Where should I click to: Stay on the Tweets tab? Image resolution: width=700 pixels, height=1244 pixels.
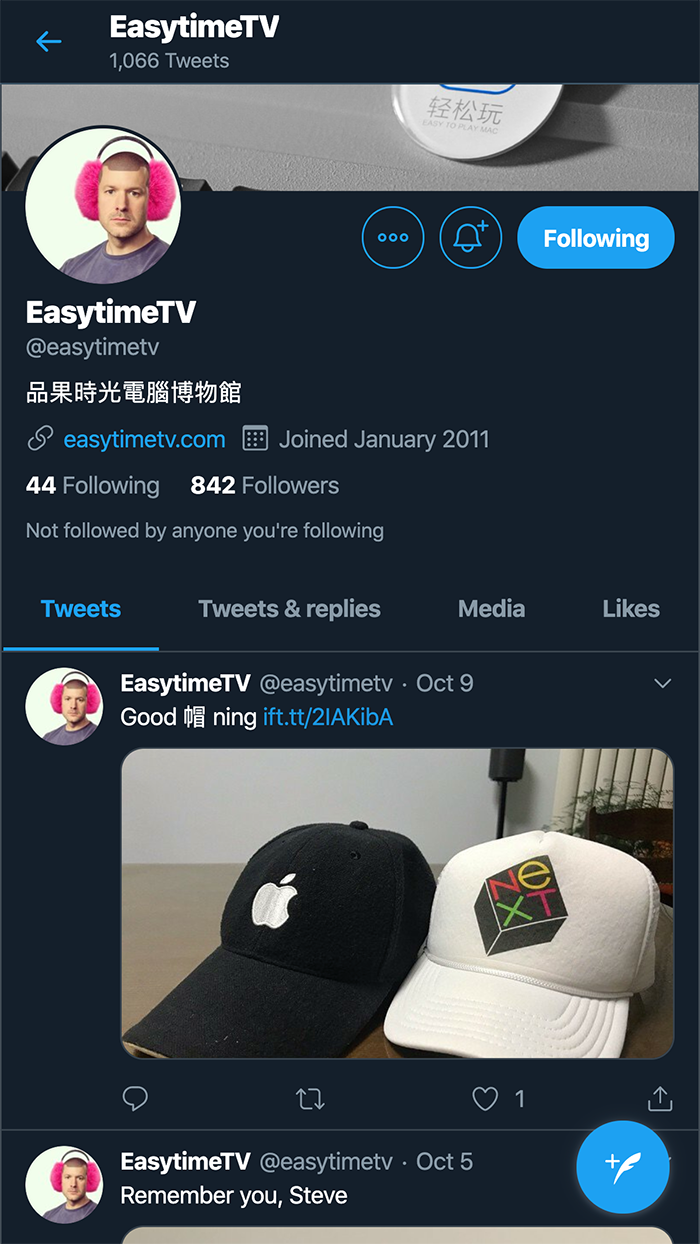click(x=81, y=609)
